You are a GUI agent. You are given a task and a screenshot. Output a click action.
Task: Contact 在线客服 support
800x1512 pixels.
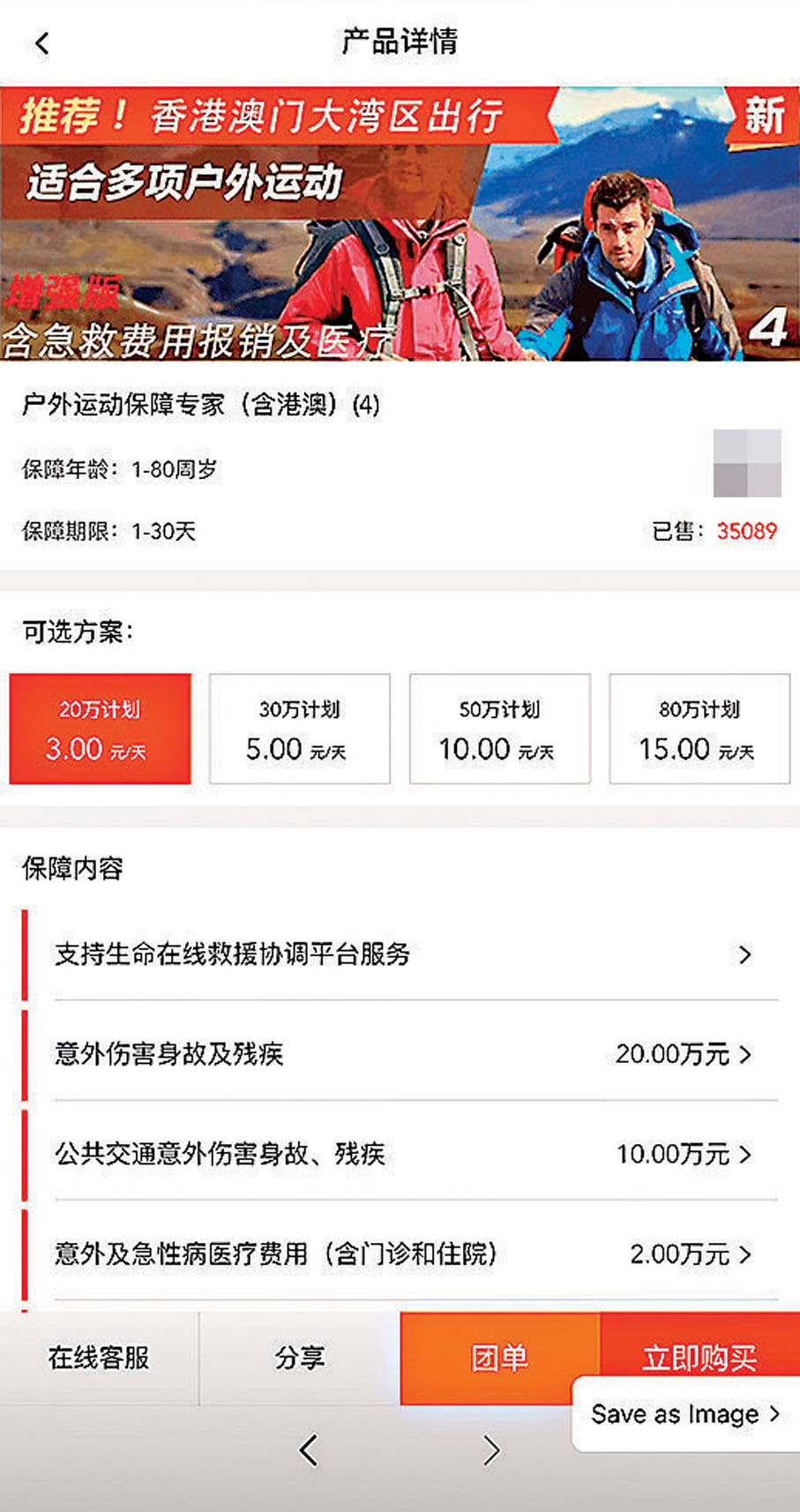[99, 1358]
